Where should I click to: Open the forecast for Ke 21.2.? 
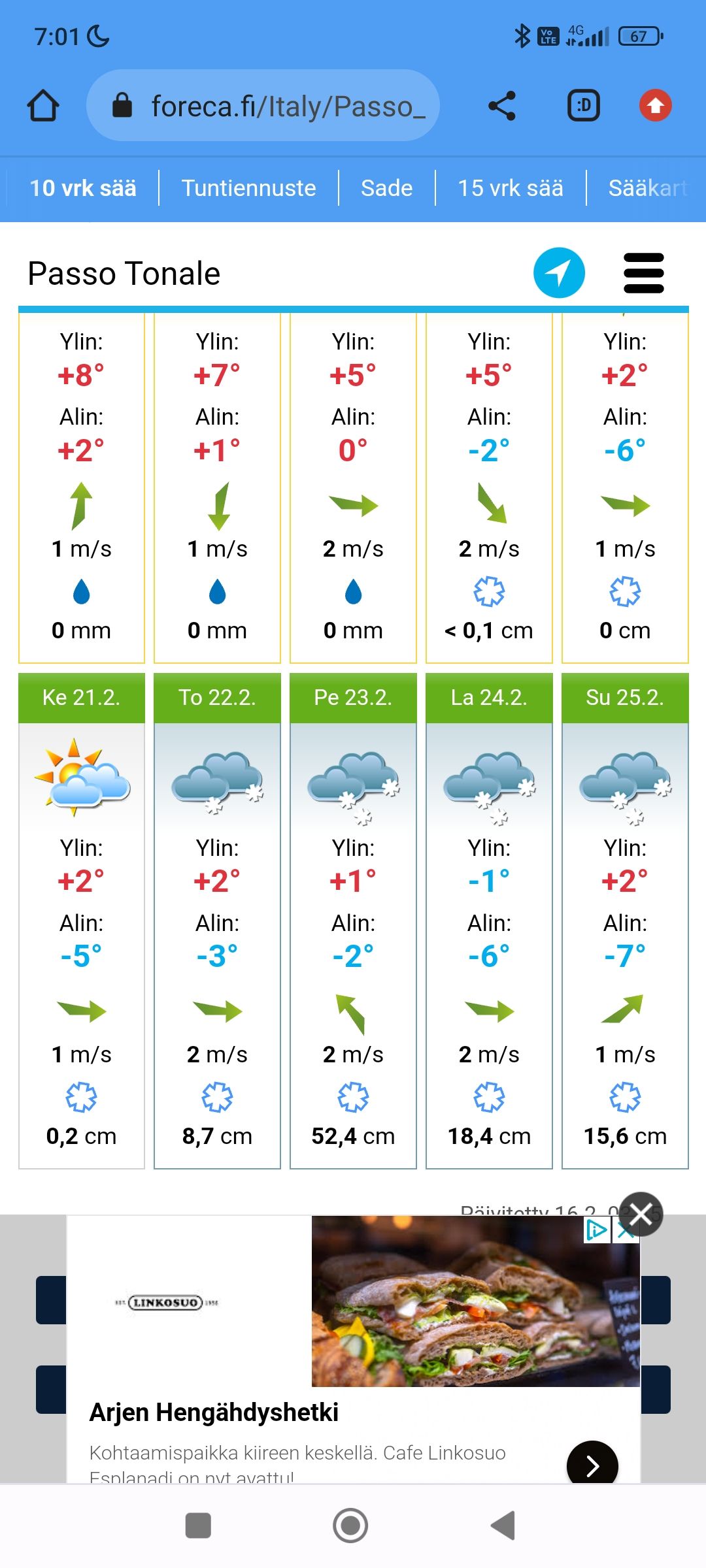coord(82,698)
